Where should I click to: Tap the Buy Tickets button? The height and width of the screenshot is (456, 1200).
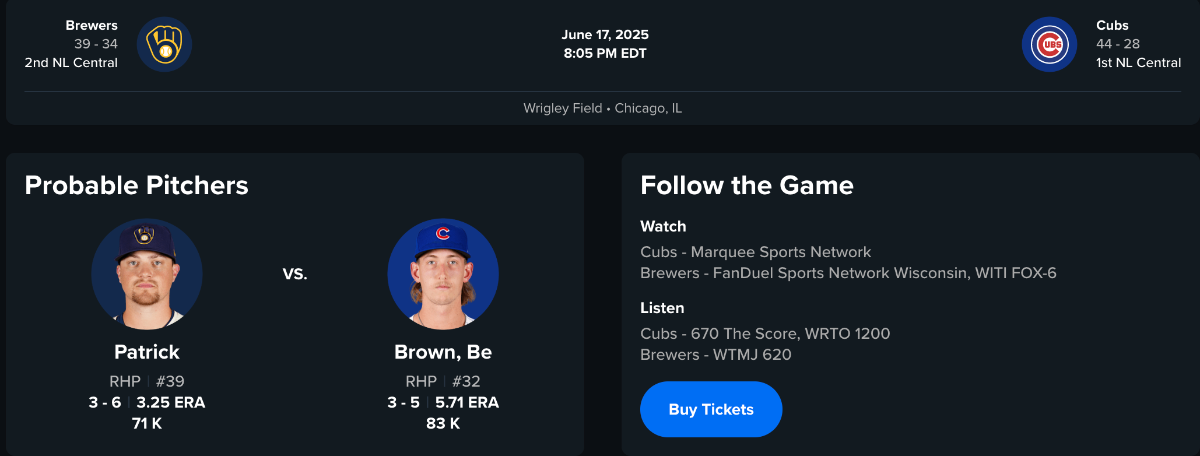(x=711, y=409)
